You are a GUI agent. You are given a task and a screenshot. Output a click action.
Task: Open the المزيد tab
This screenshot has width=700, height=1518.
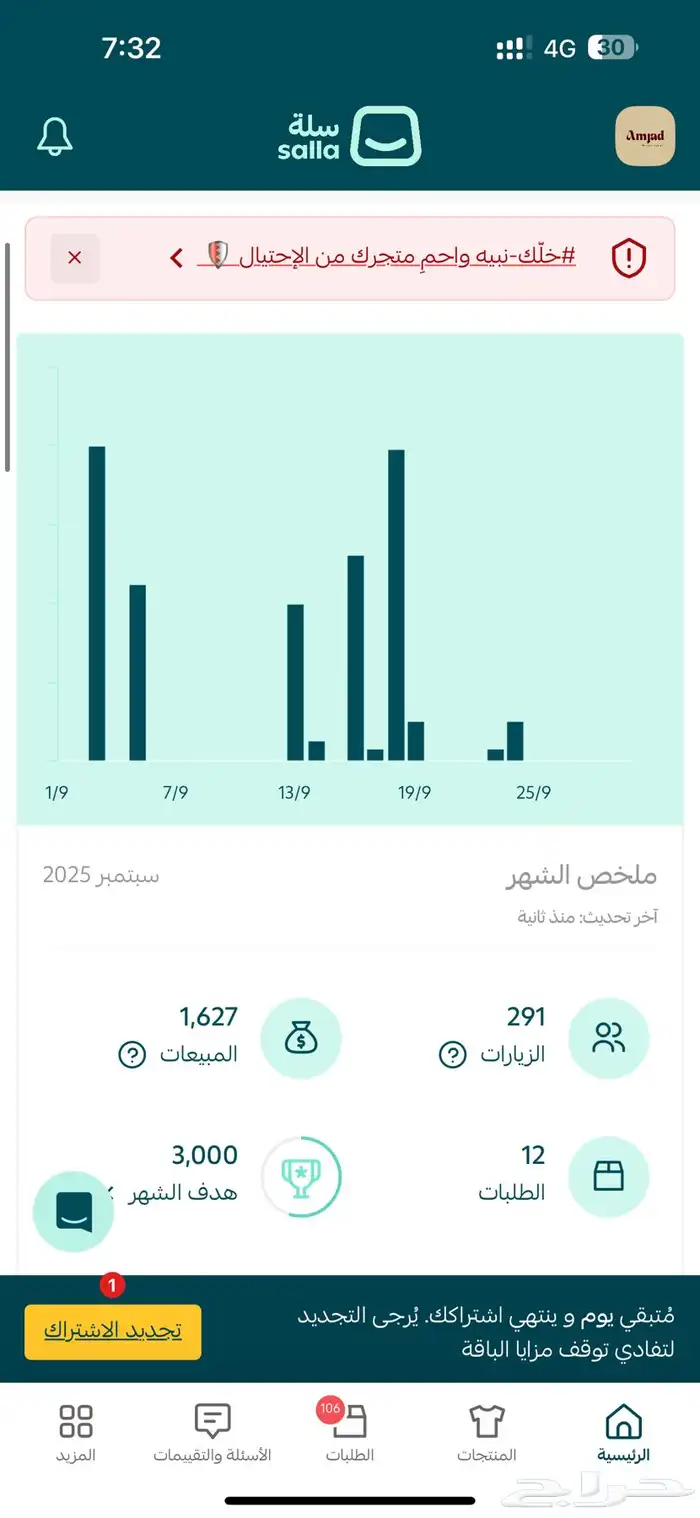tap(76, 1432)
